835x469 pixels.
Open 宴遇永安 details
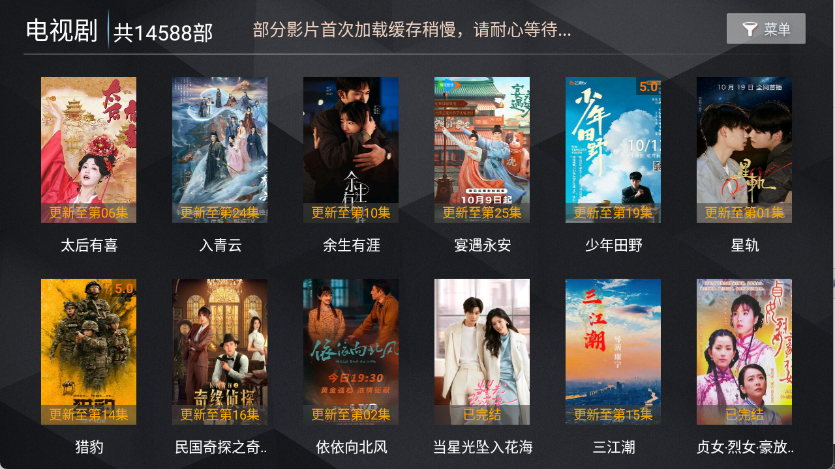482,150
